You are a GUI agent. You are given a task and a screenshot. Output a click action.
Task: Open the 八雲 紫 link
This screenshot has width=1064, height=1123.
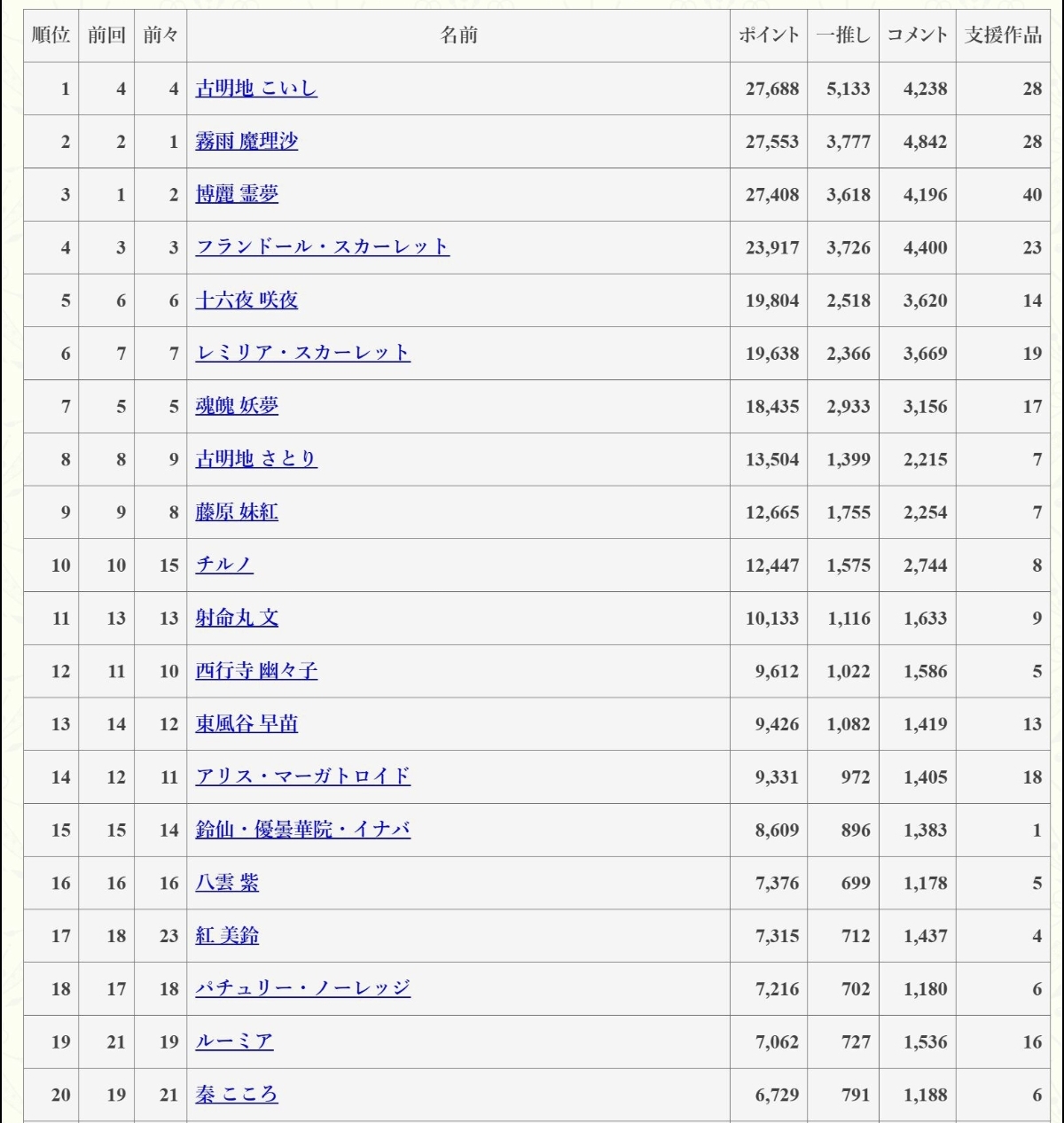pos(227,883)
